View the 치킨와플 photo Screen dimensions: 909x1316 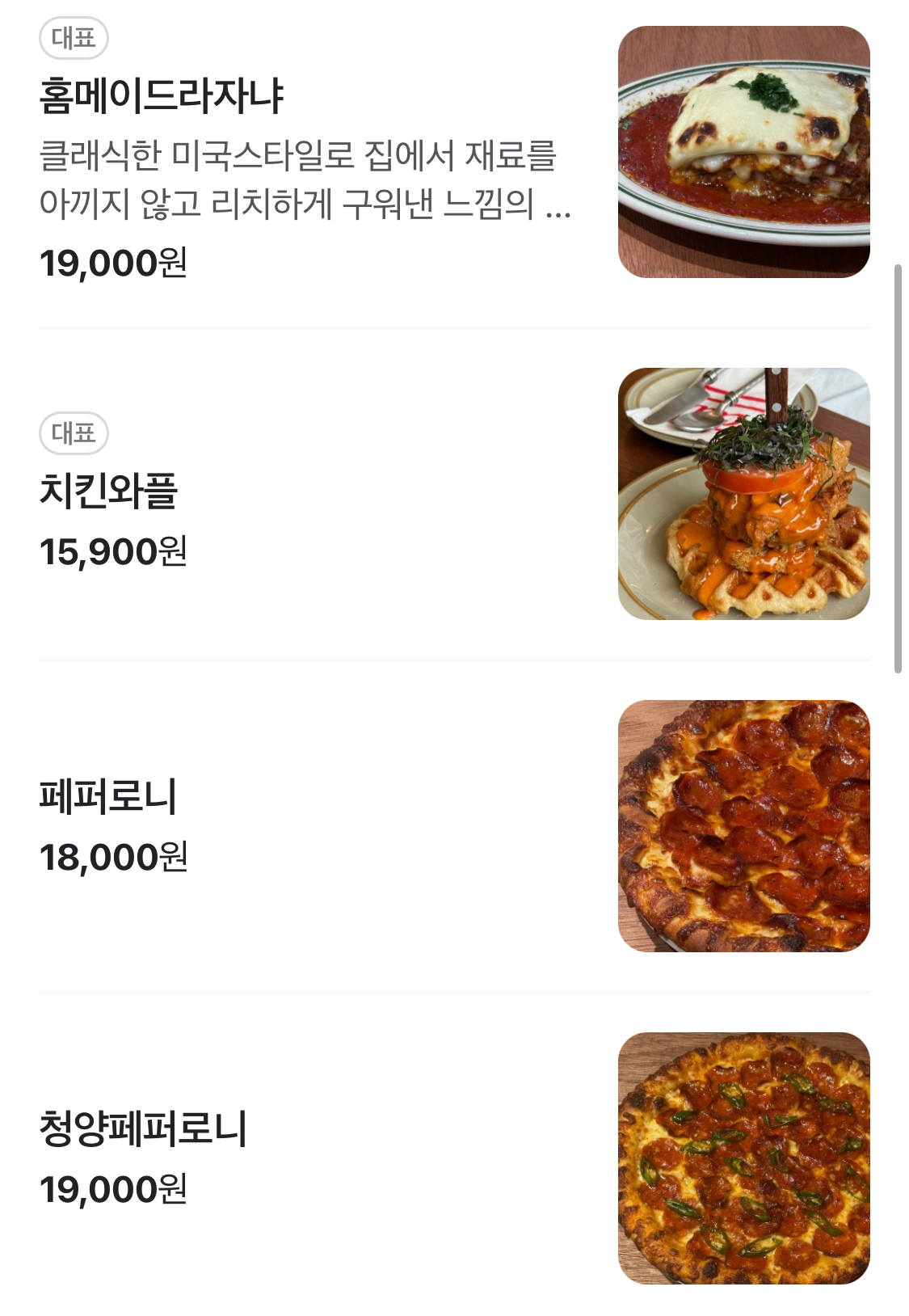743,494
